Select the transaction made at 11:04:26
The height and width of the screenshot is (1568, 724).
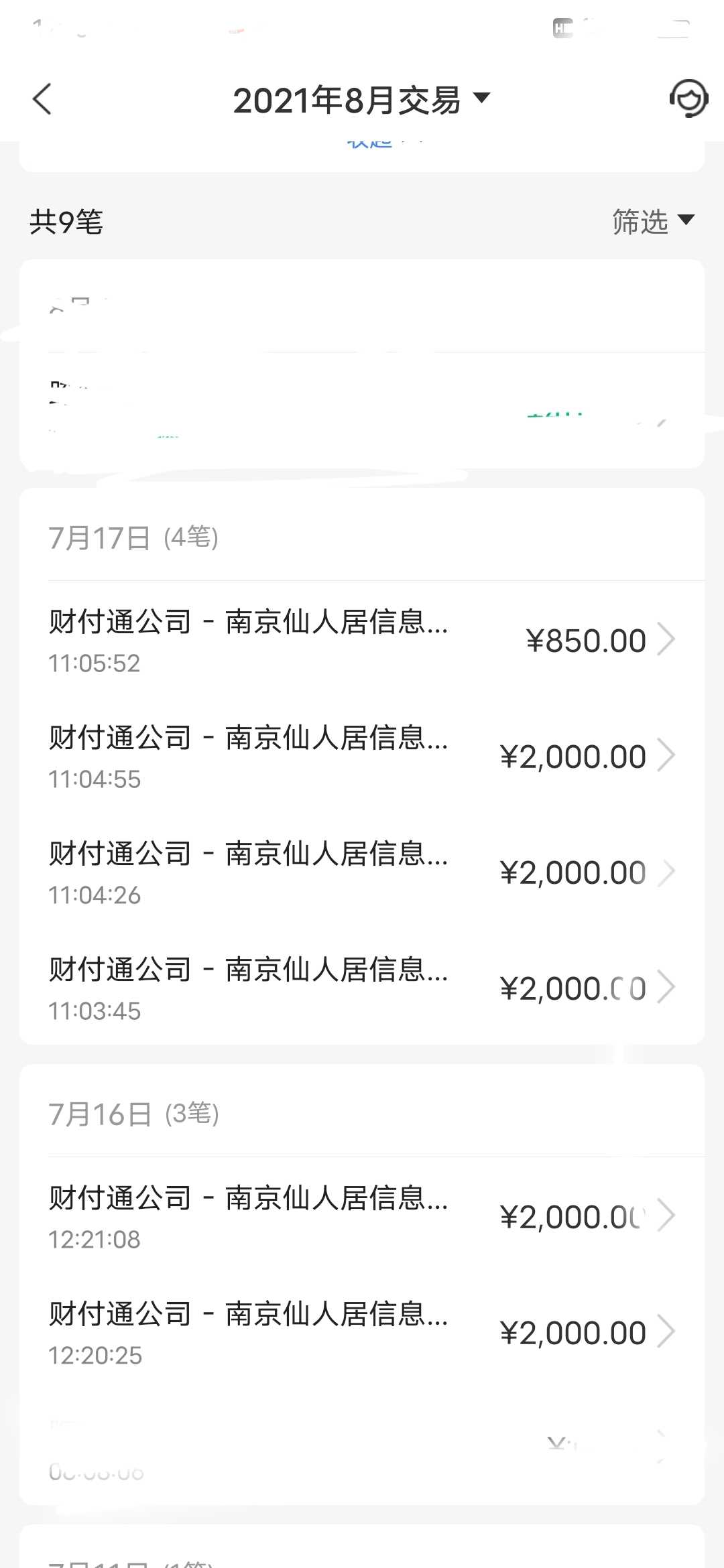[362, 872]
